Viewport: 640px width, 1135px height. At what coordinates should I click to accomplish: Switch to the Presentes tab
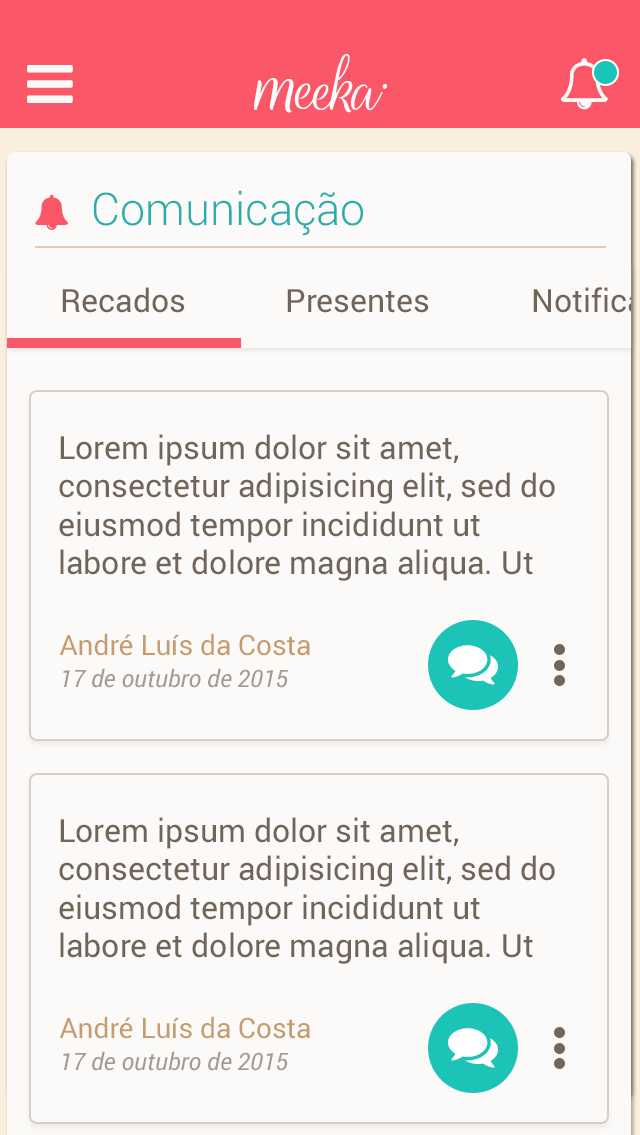click(357, 301)
